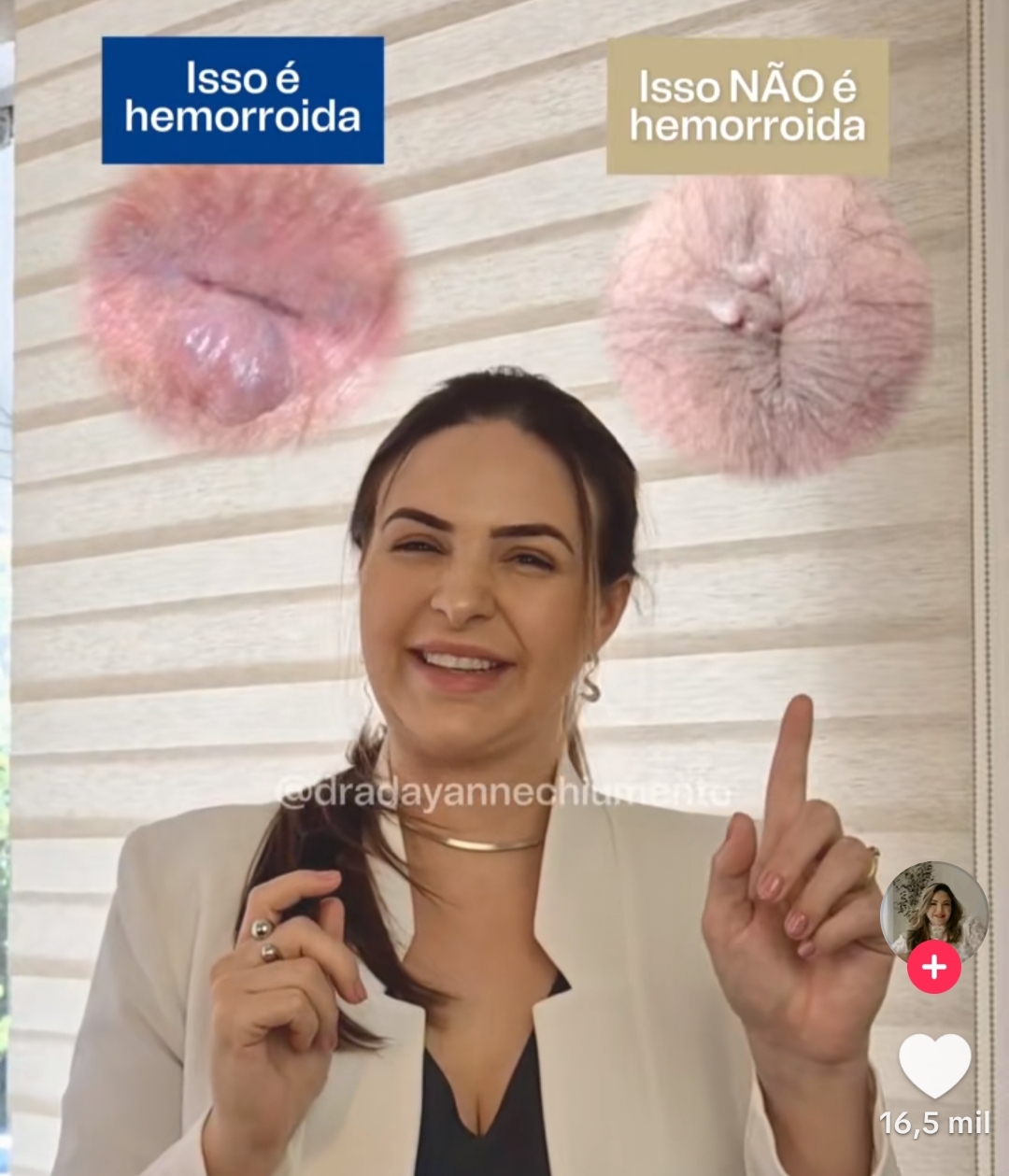
Task: Open the creator's profile picture
Action: [x=933, y=910]
